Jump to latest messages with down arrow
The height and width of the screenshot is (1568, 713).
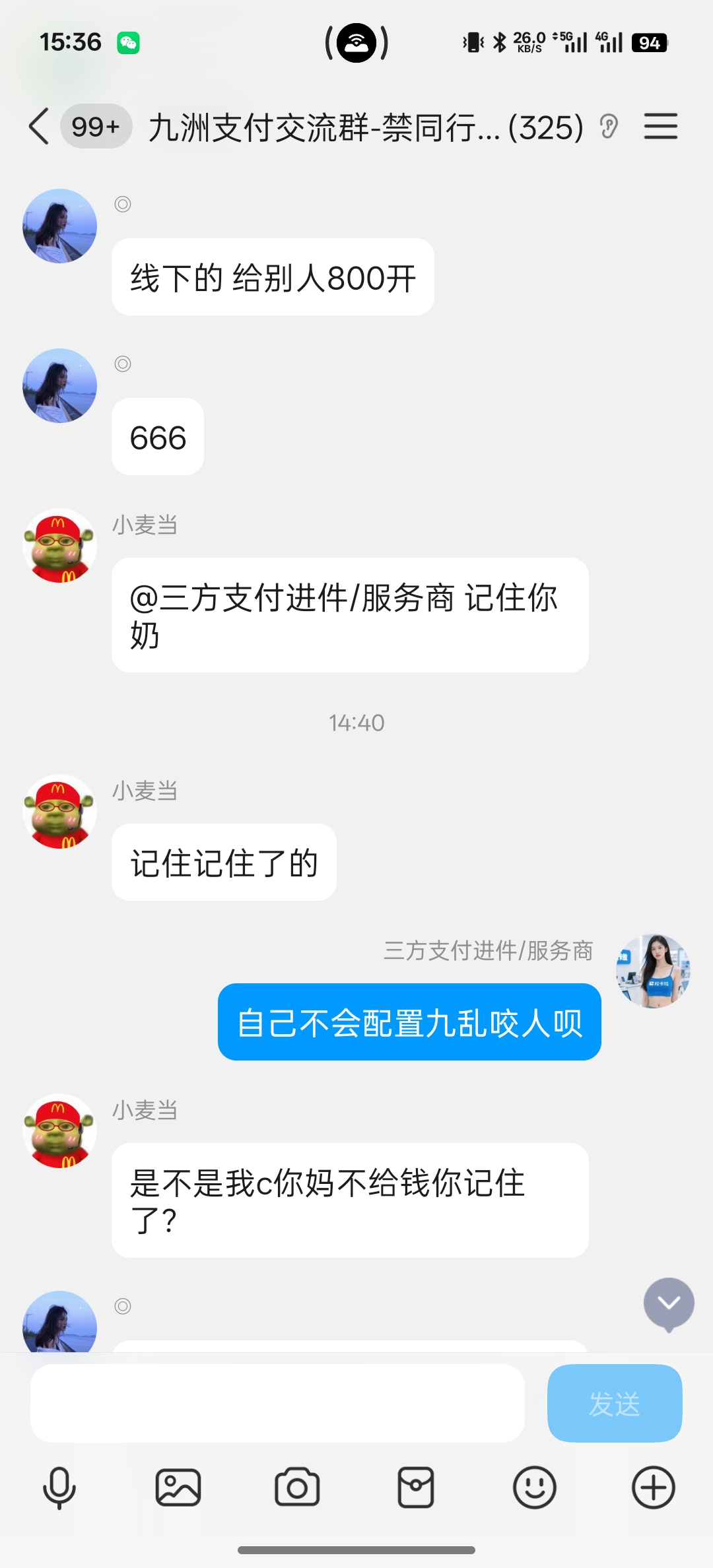coord(669,1303)
